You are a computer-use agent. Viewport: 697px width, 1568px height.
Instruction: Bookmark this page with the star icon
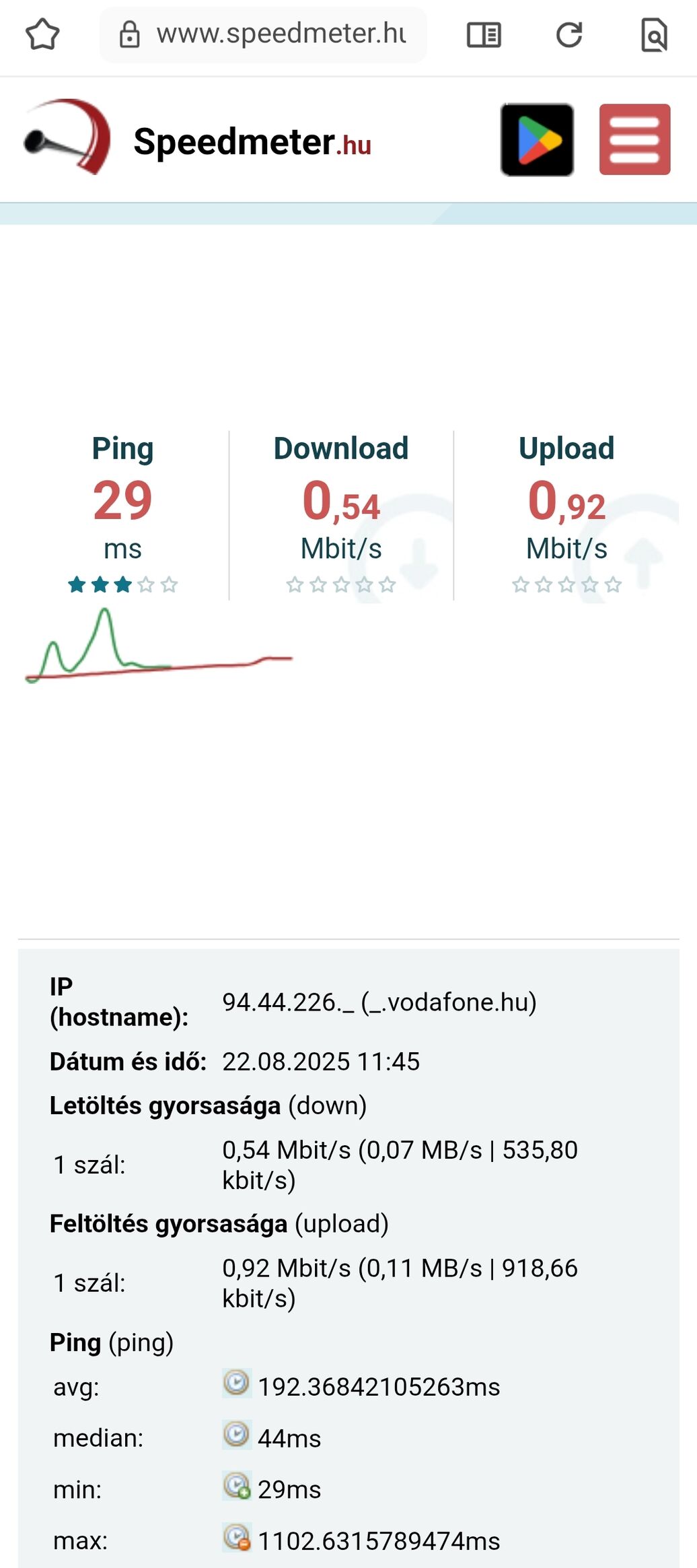pos(42,34)
